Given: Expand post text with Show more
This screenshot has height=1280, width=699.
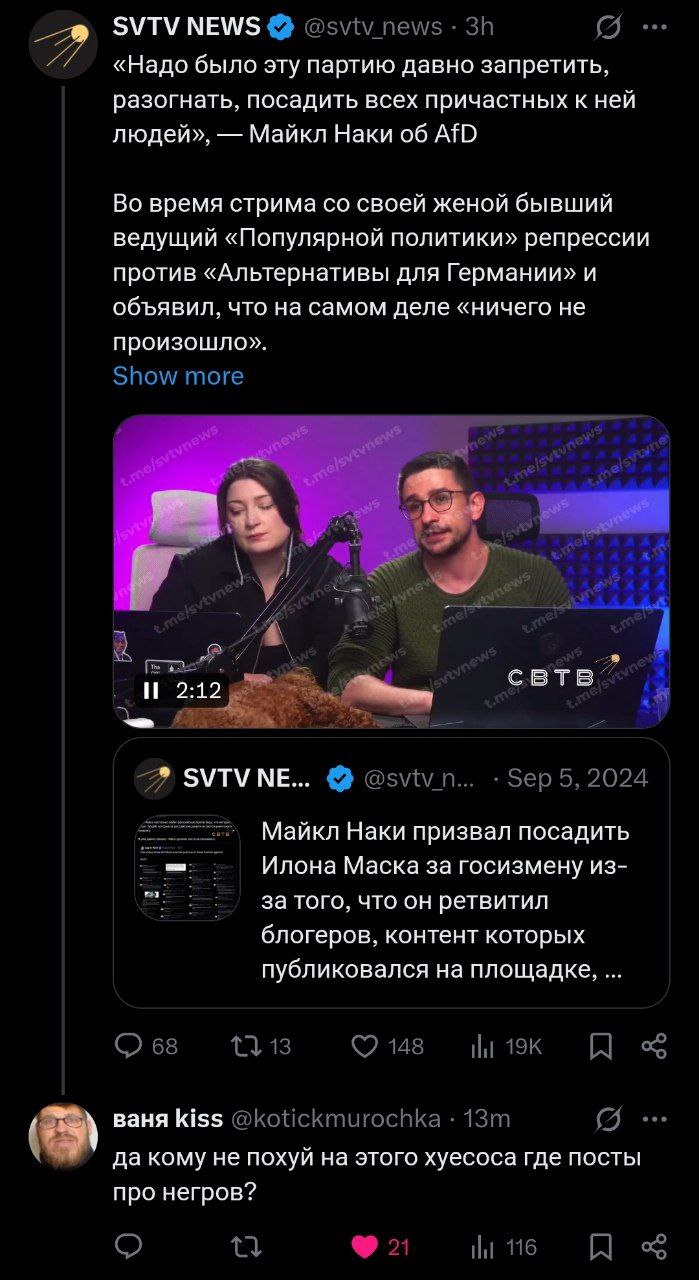Looking at the screenshot, I should pyautogui.click(x=178, y=376).
